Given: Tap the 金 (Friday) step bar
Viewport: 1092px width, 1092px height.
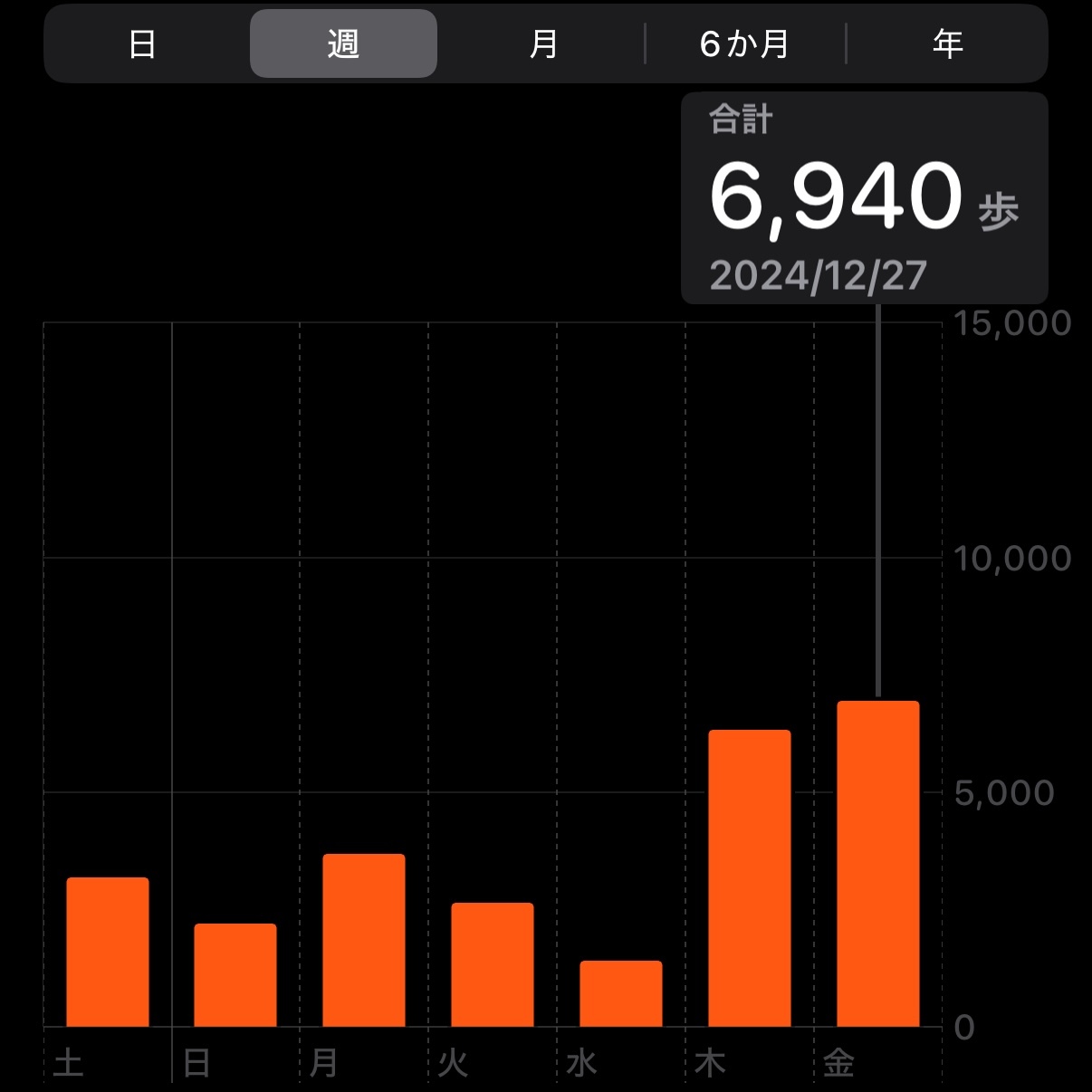Looking at the screenshot, I should pyautogui.click(x=878, y=863).
